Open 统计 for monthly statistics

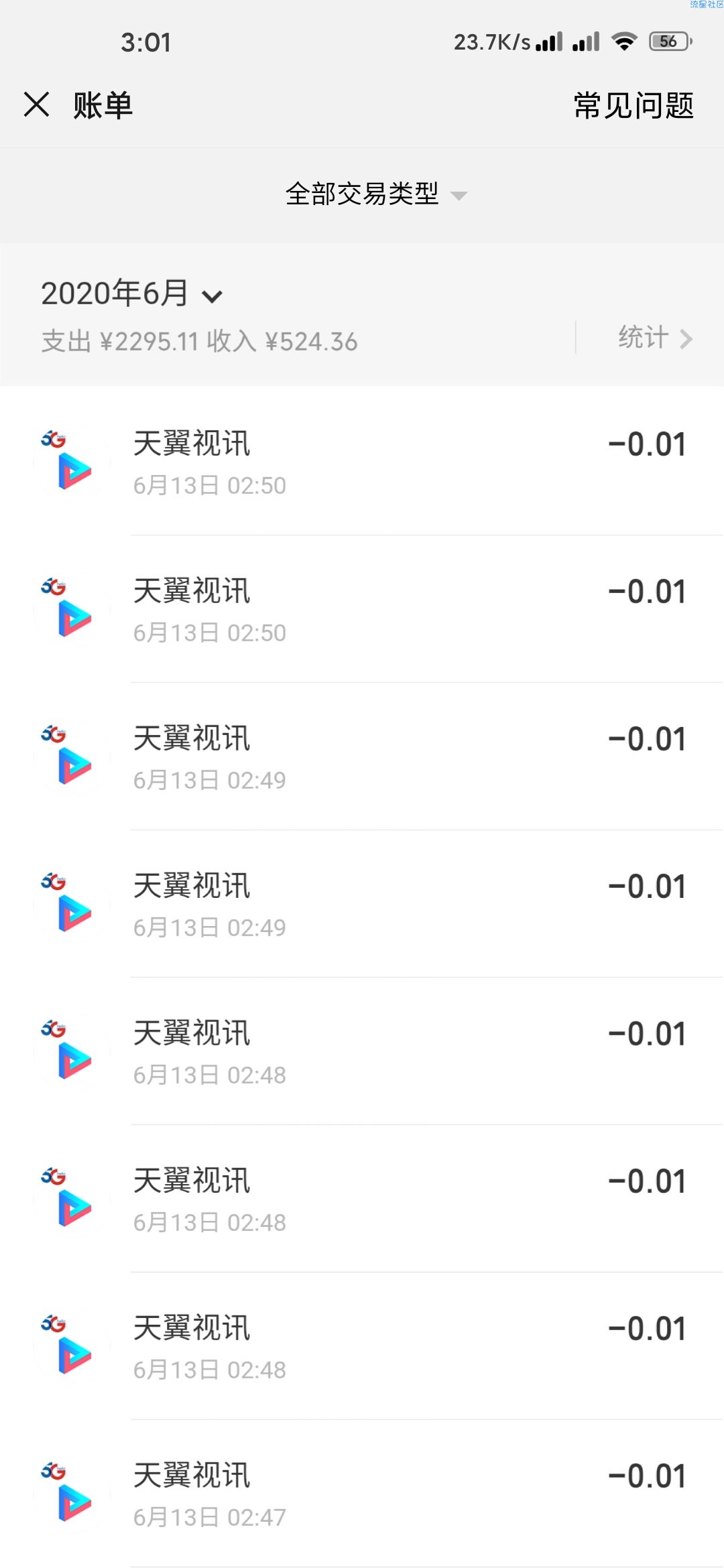[x=654, y=337]
